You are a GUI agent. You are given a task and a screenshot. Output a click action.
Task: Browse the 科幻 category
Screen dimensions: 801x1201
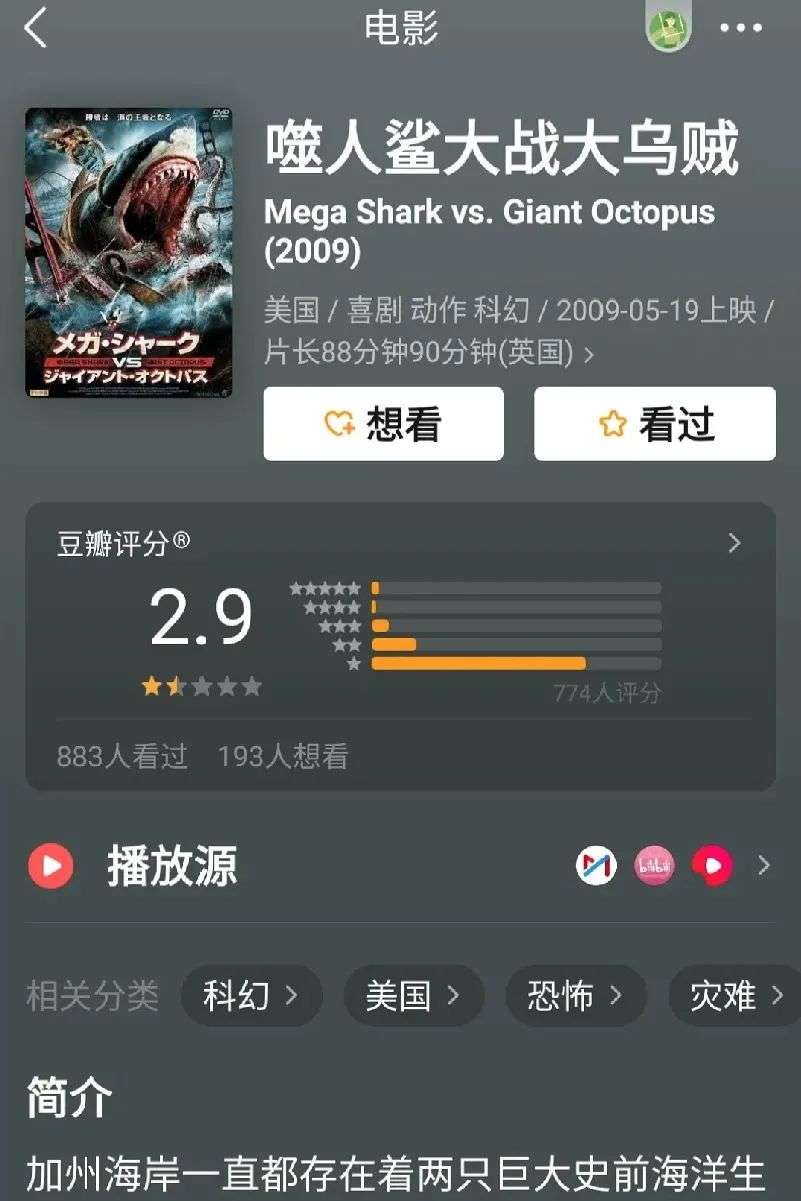[x=251, y=995]
